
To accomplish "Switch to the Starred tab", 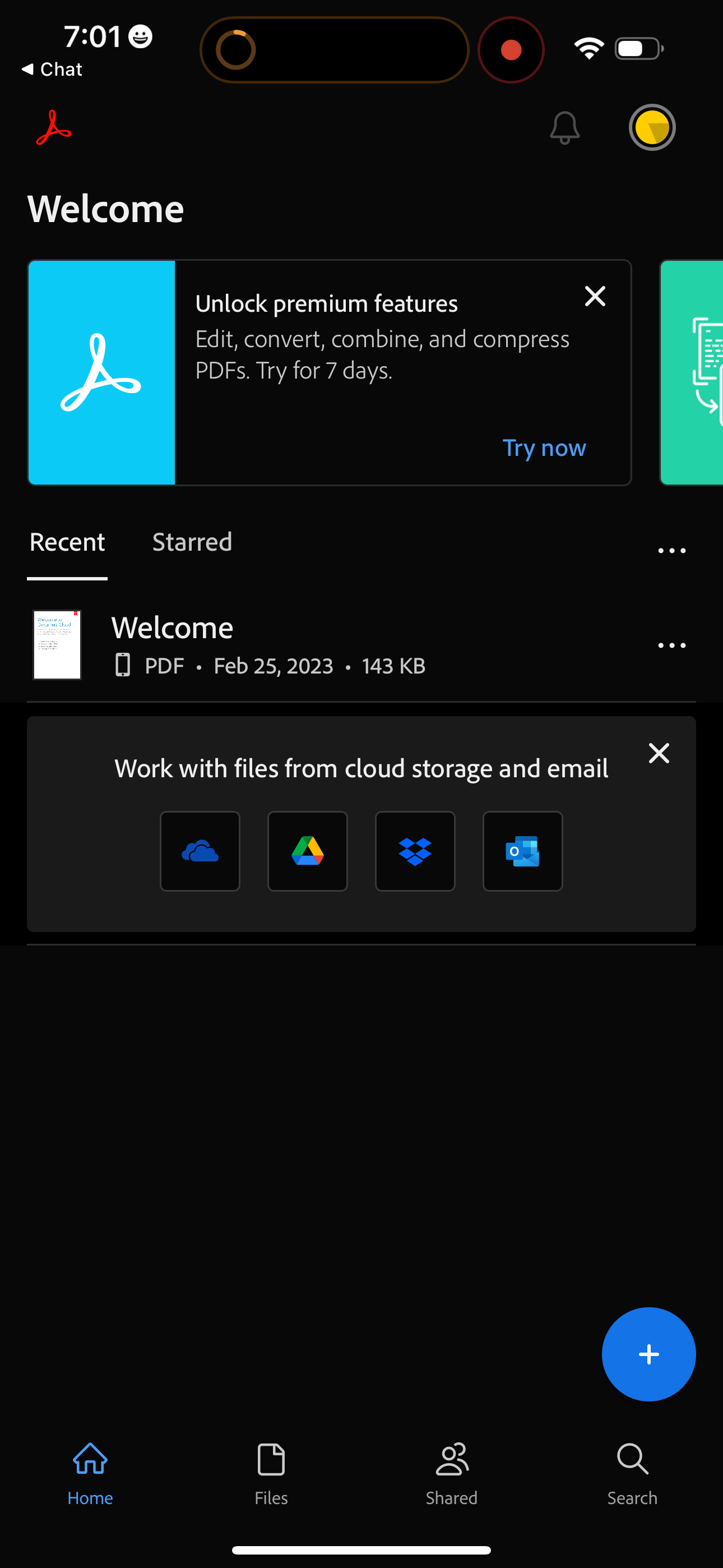I will click(x=192, y=542).
